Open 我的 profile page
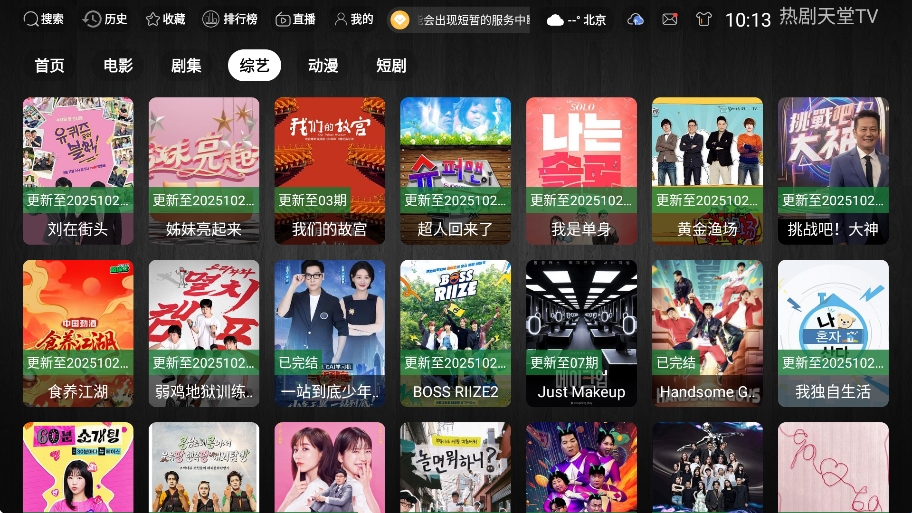The width and height of the screenshot is (912, 513). 353,19
